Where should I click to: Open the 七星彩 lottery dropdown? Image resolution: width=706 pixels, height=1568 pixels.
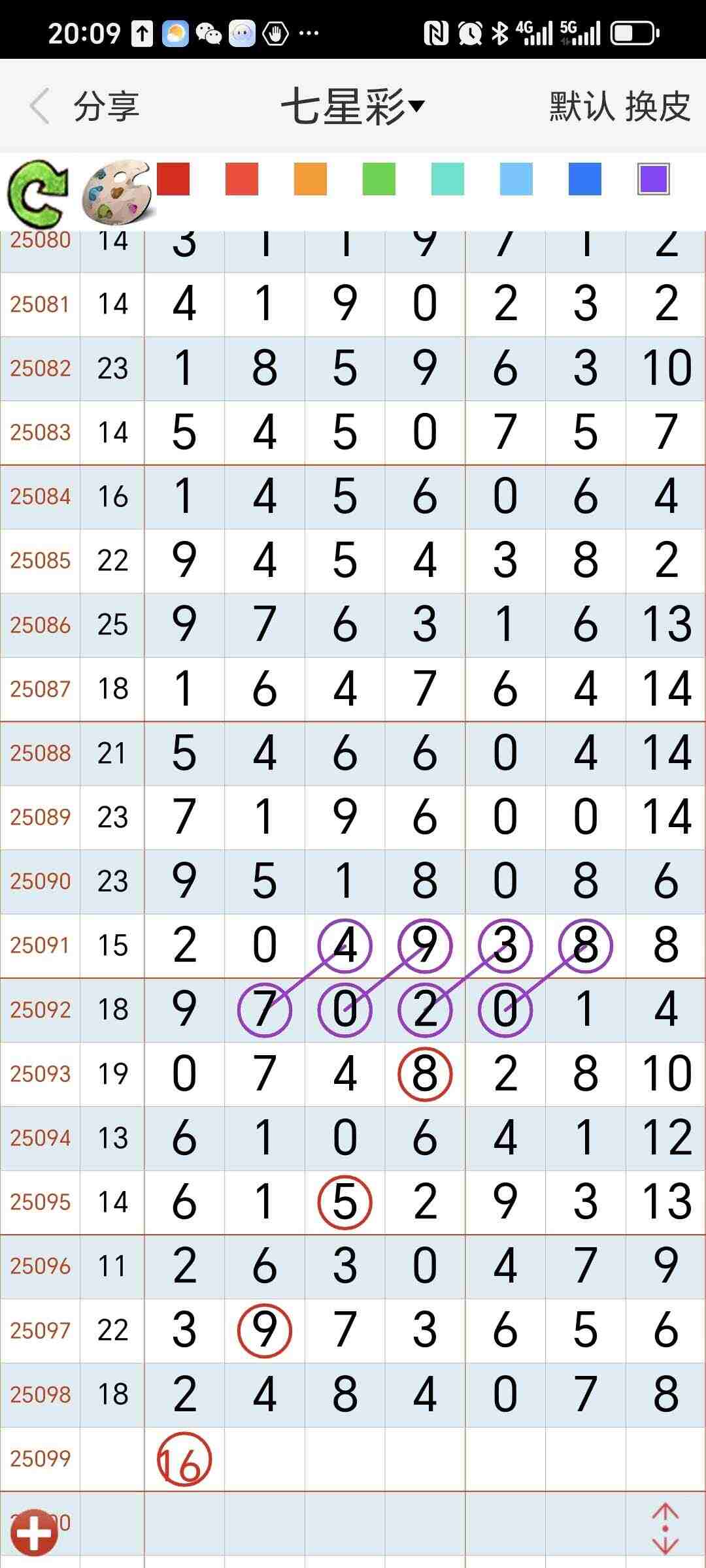[353, 106]
